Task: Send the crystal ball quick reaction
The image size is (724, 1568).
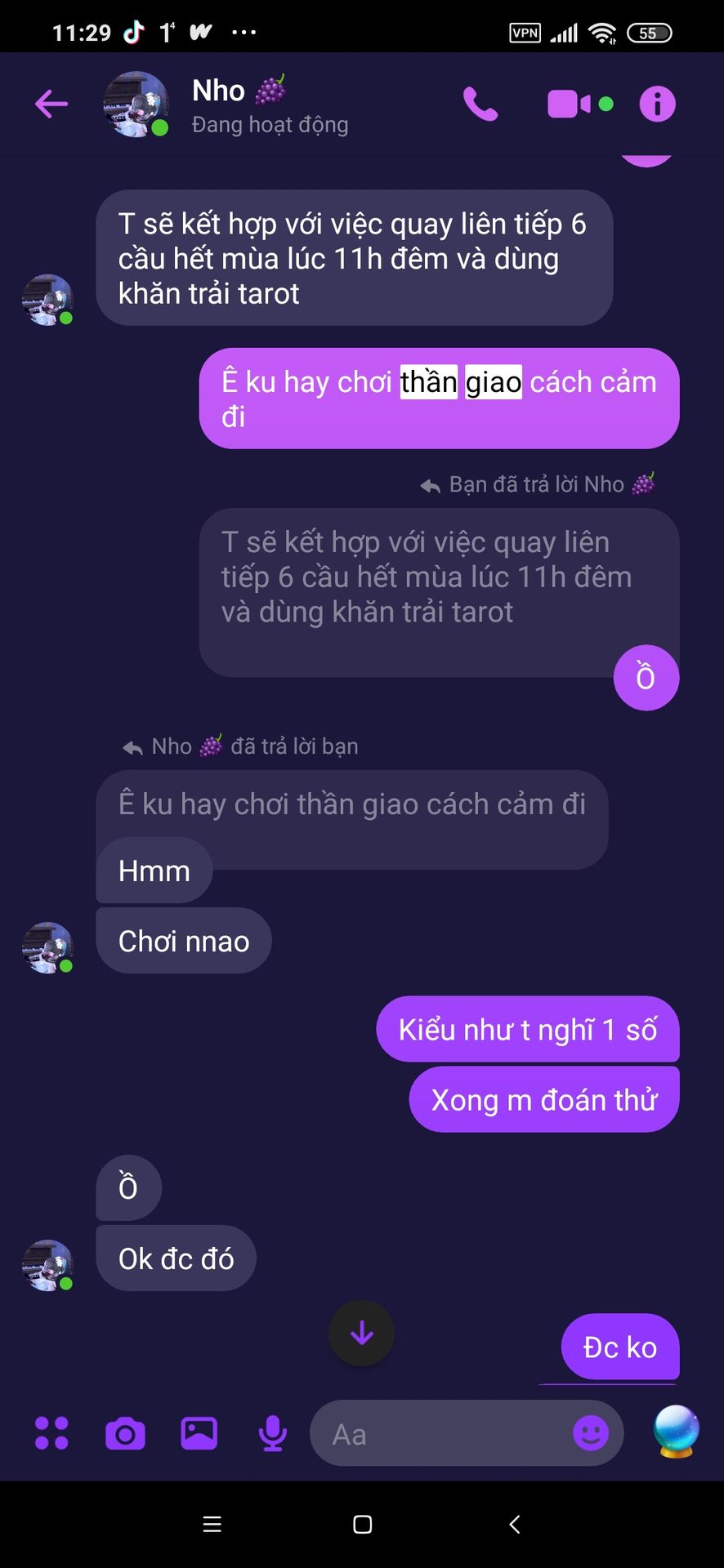Action: click(x=676, y=1432)
